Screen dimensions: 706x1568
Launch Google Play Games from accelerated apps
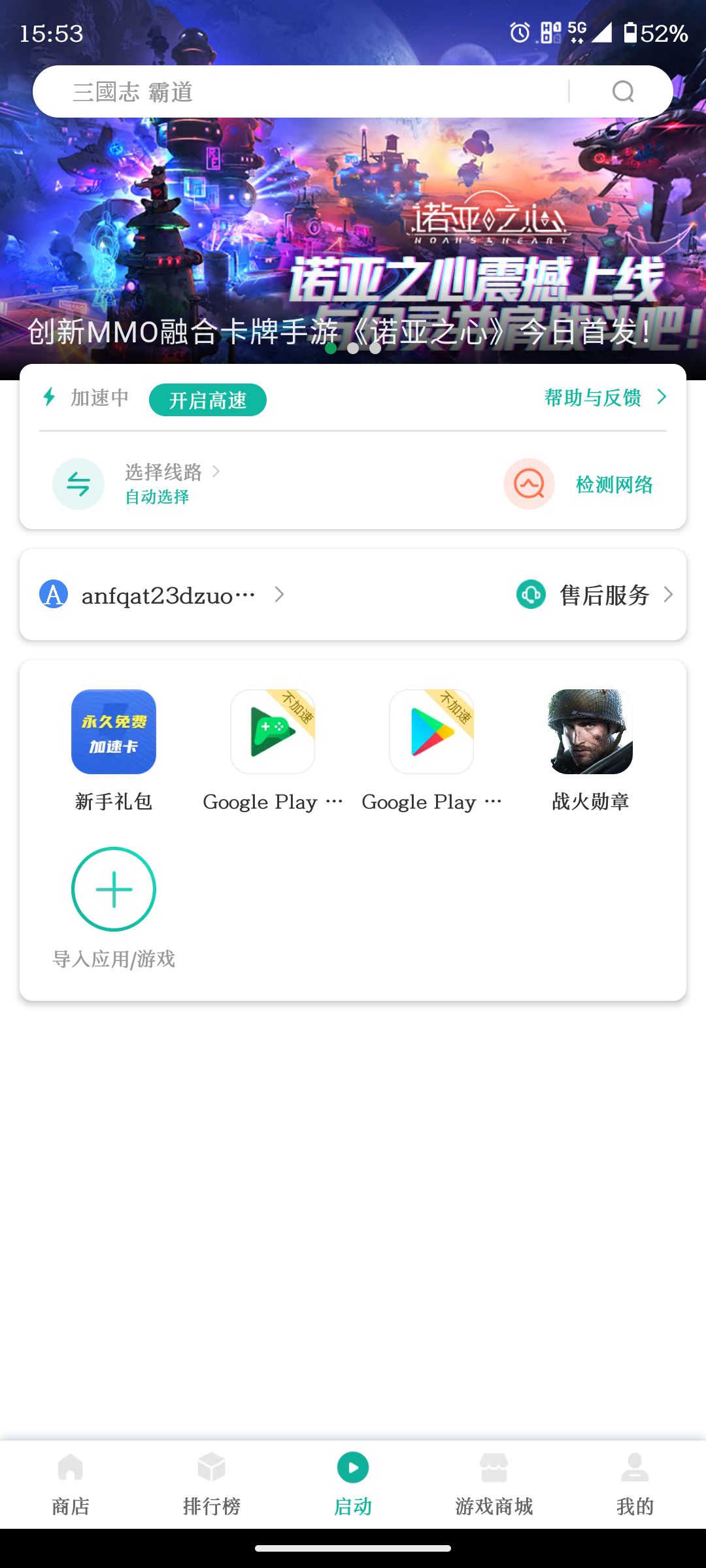pyautogui.click(x=272, y=731)
